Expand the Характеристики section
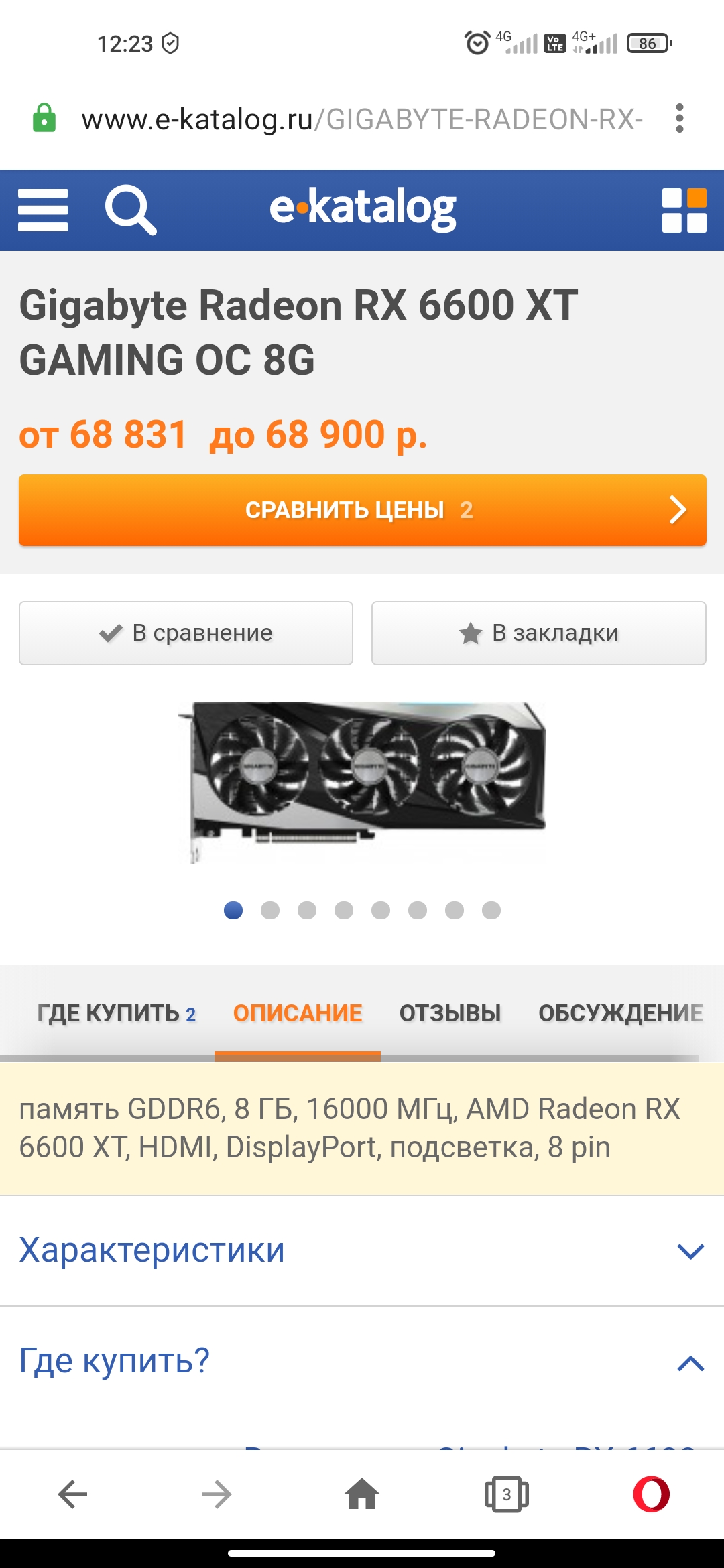Viewport: 724px width, 1568px height. (x=362, y=1250)
